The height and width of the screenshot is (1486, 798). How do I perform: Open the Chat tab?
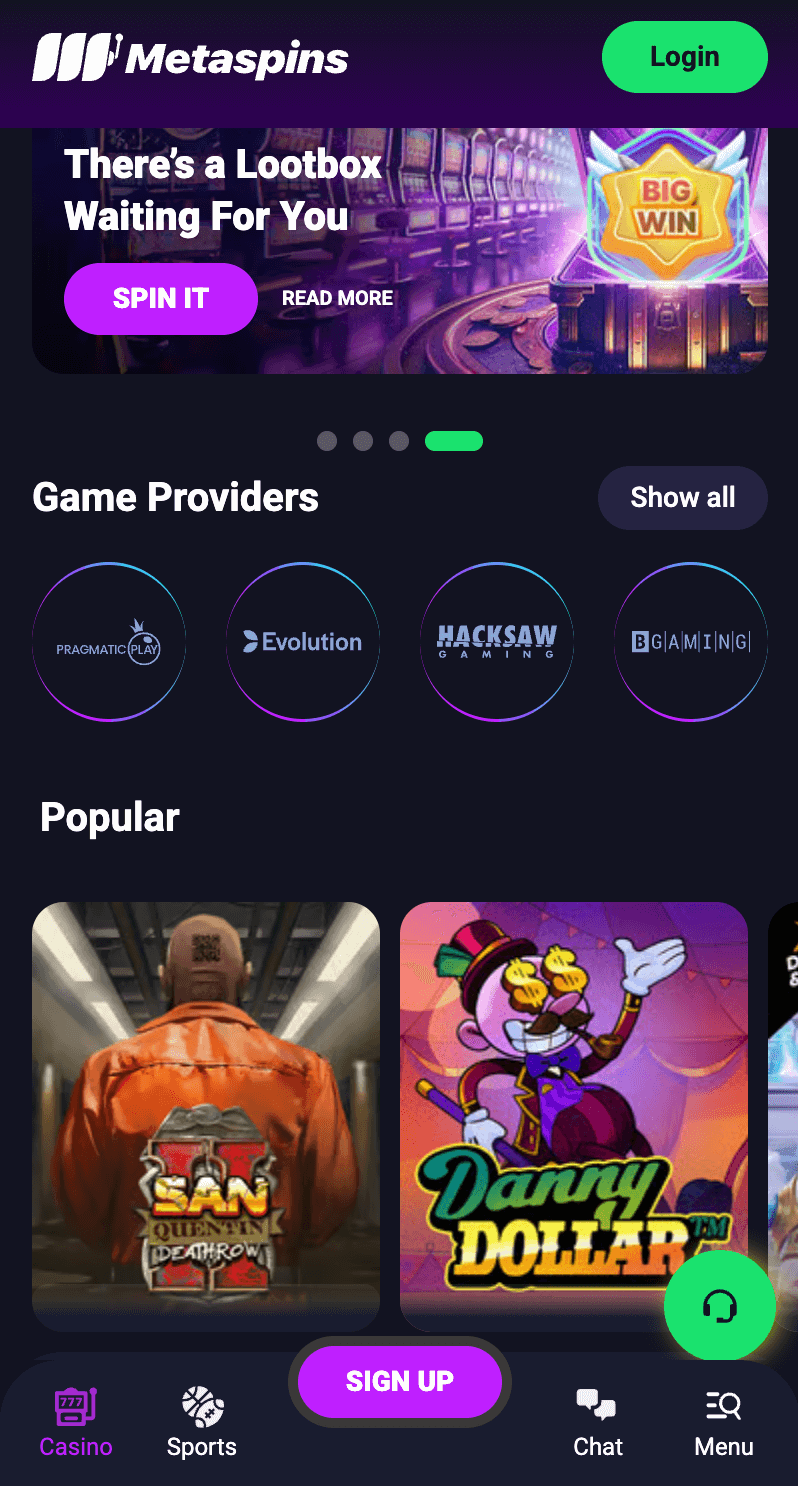598,1422
